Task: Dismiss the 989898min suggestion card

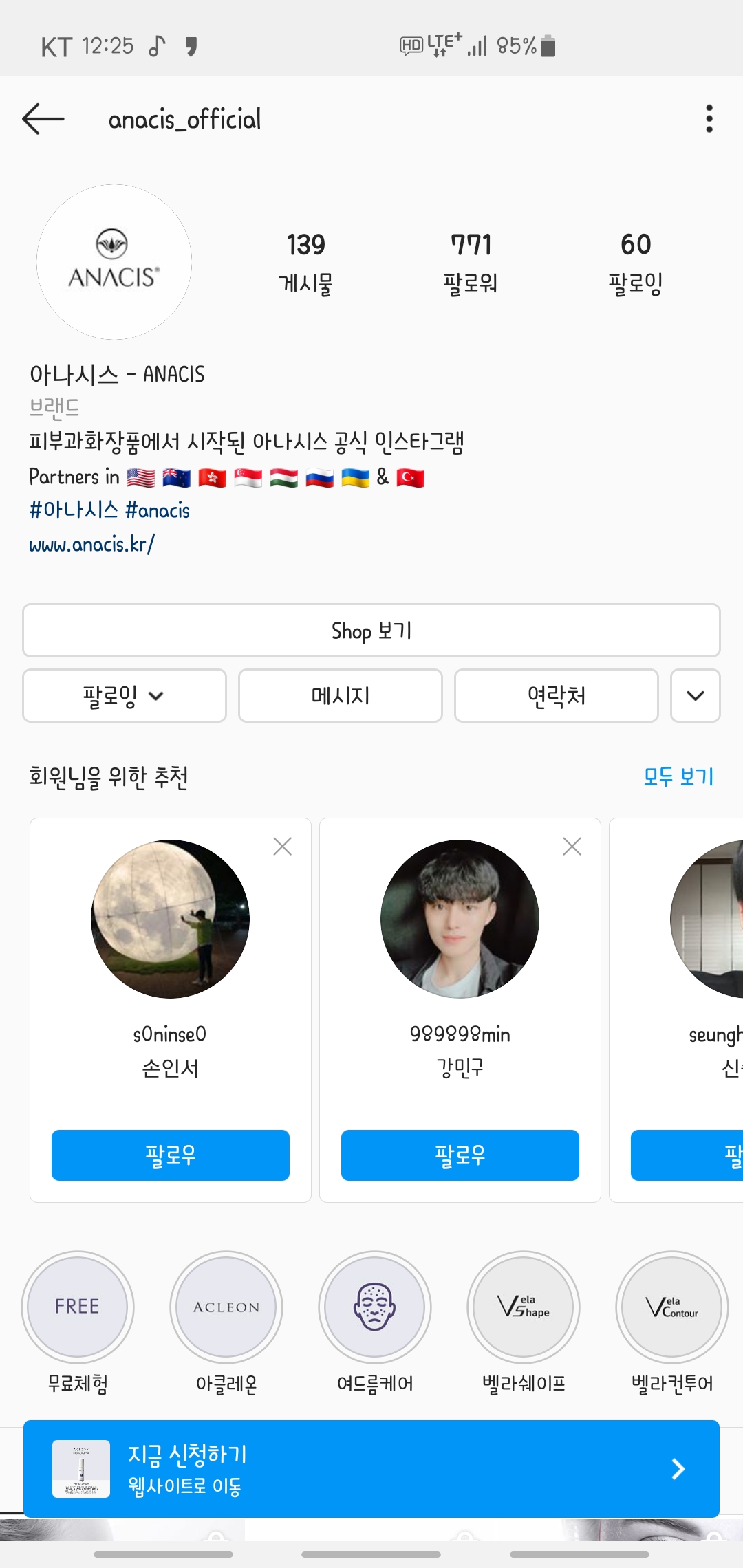Action: tap(572, 847)
